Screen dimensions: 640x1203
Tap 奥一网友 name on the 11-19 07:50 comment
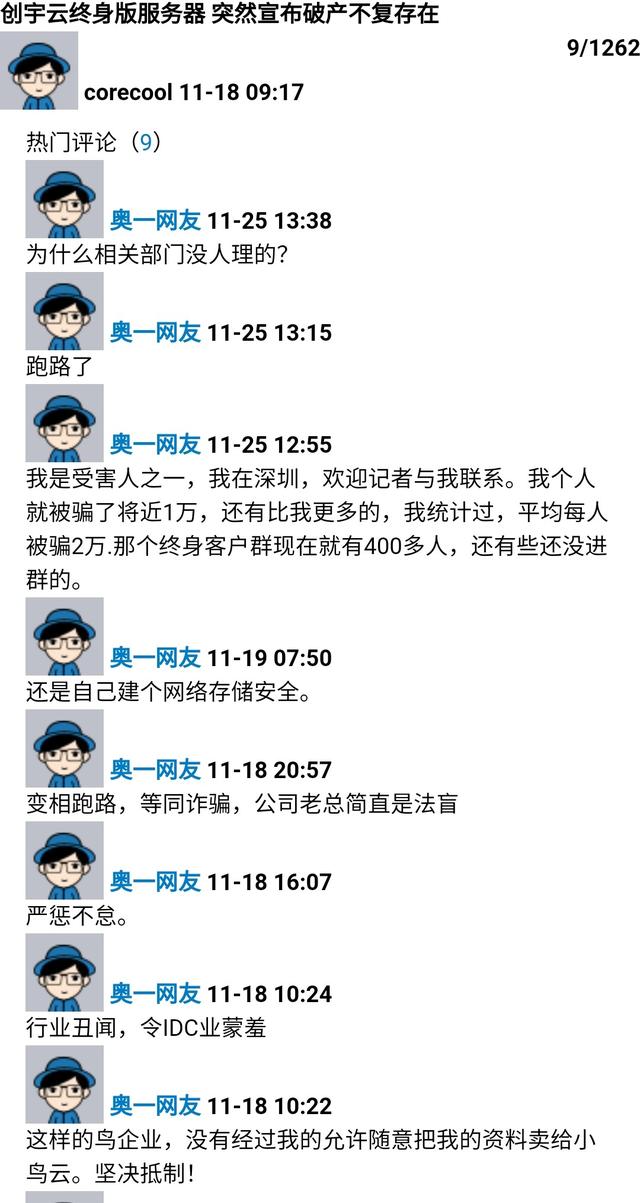click(155, 658)
